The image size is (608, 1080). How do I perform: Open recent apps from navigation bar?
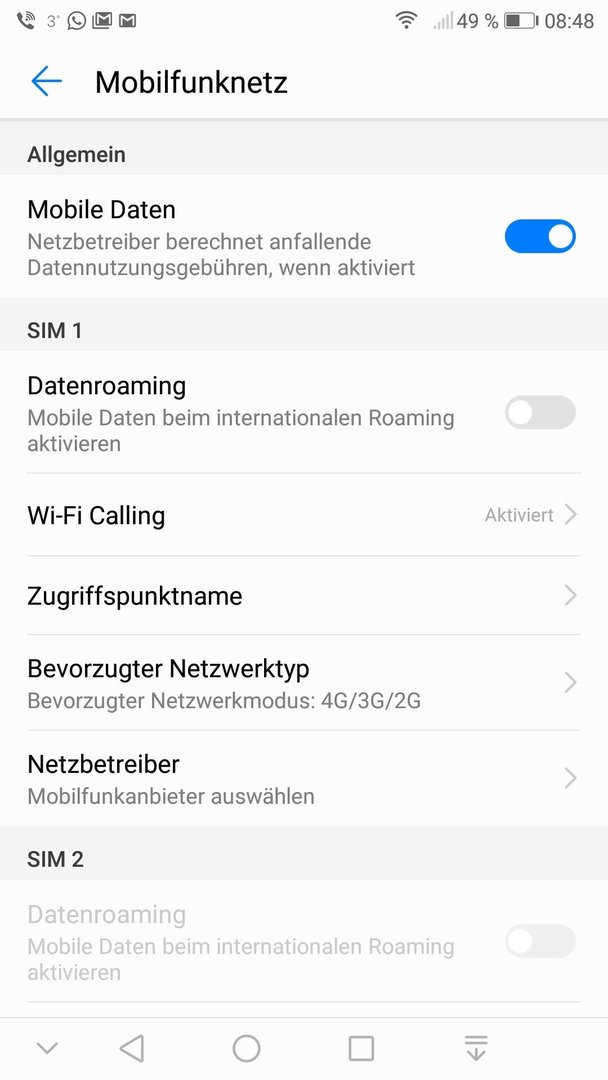point(361,1048)
